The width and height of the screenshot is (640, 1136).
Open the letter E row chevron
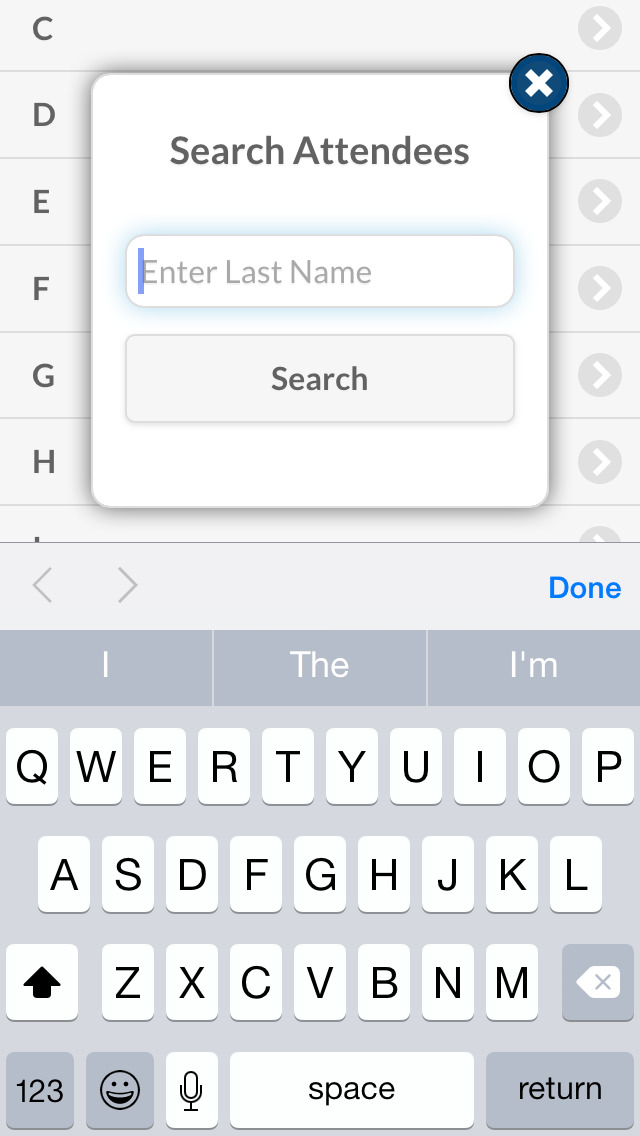coord(600,202)
